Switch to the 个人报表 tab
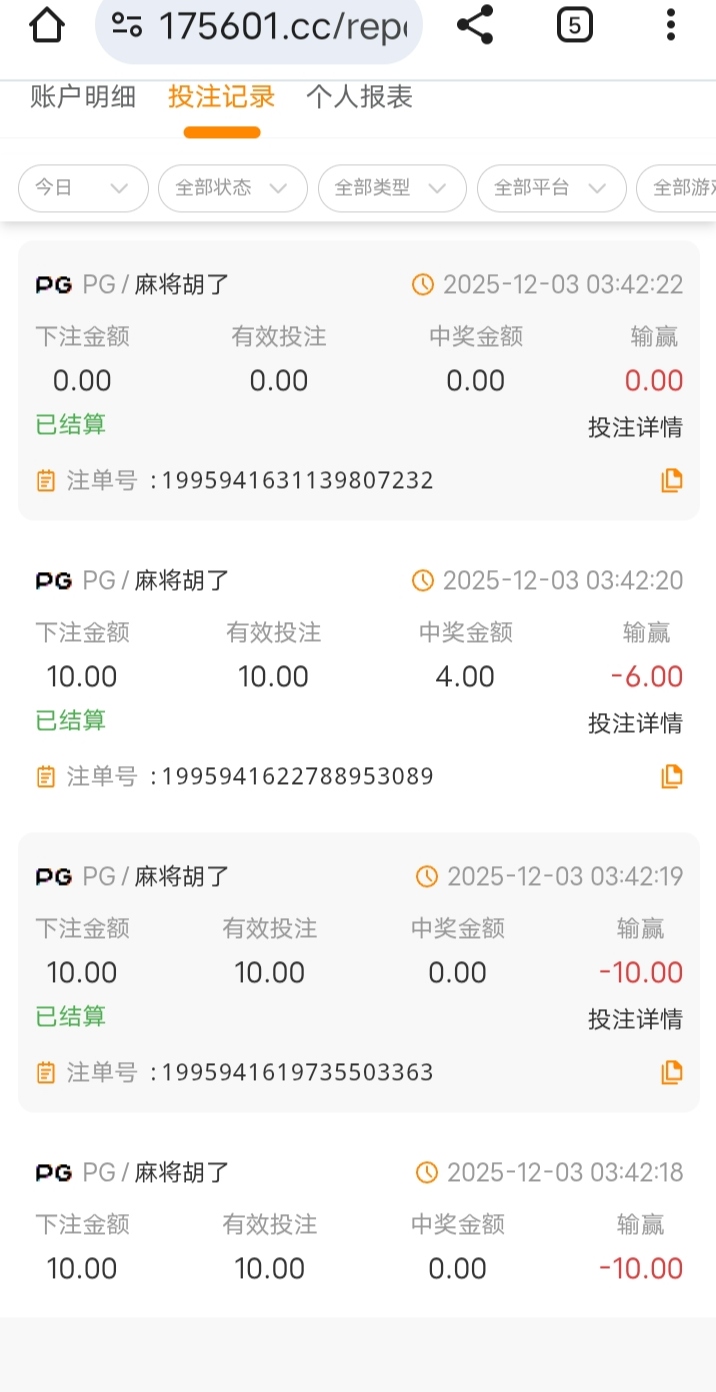Image resolution: width=716 pixels, height=1392 pixels. coord(359,97)
